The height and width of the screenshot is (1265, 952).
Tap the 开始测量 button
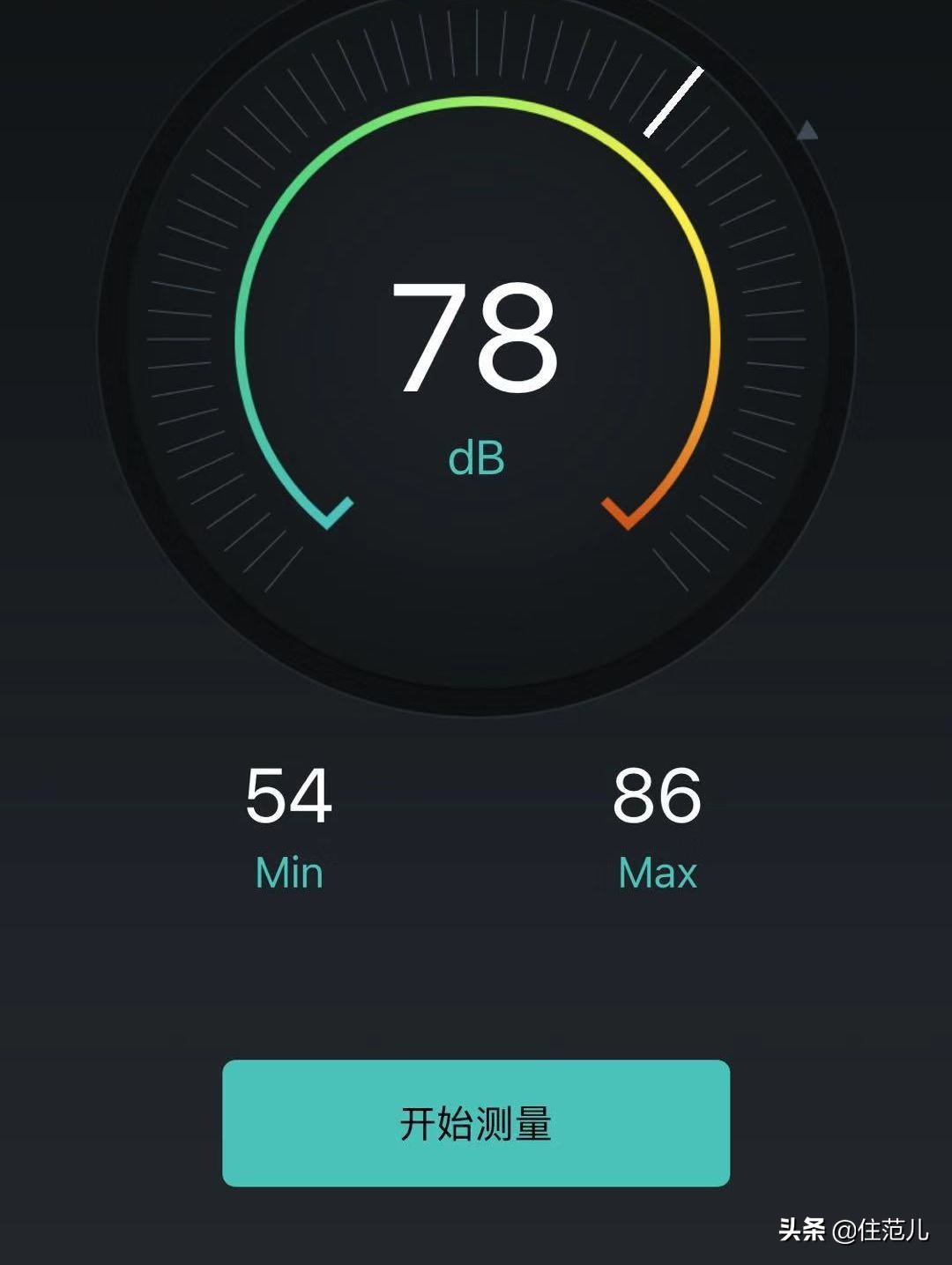[x=476, y=1123]
